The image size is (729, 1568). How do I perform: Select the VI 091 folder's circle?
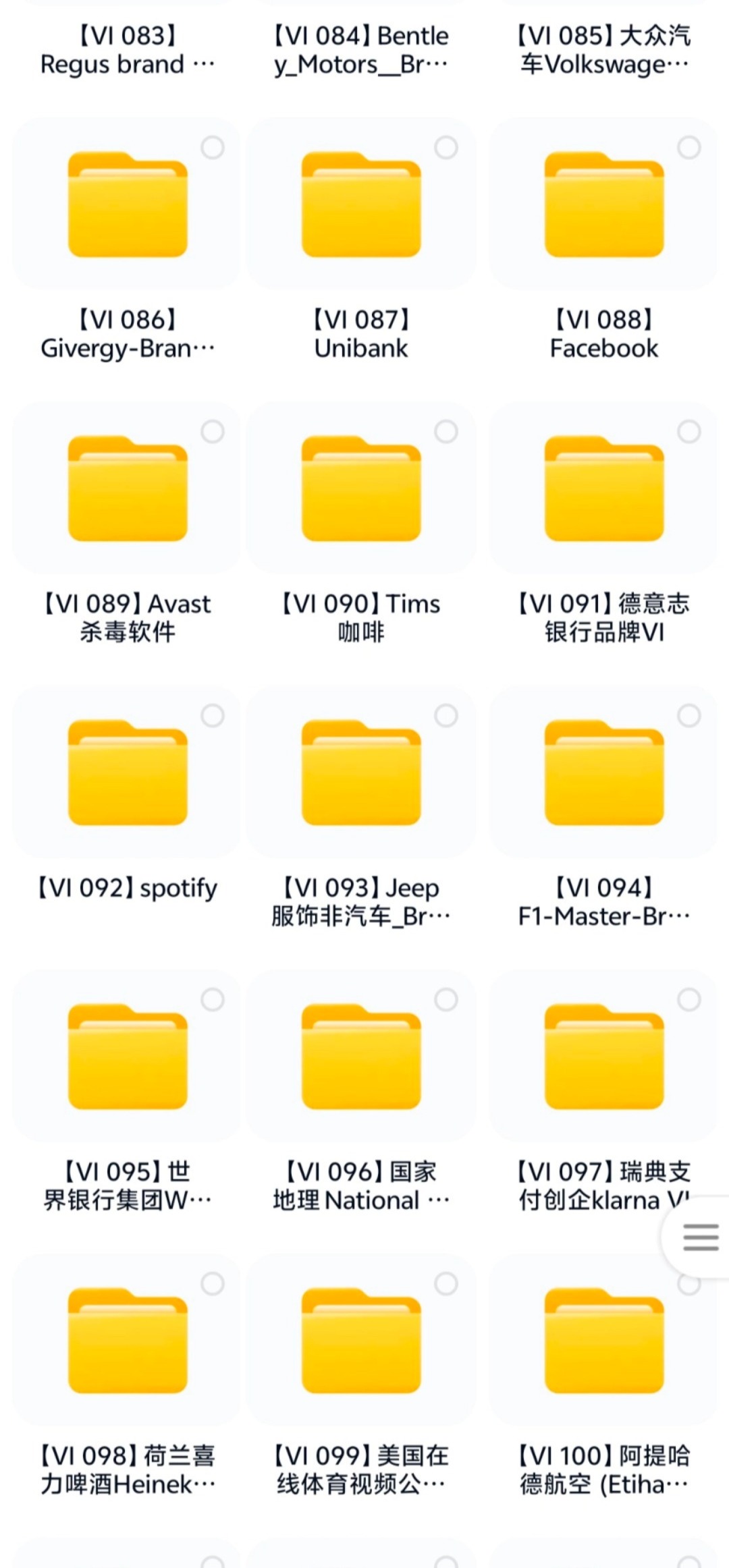[689, 431]
